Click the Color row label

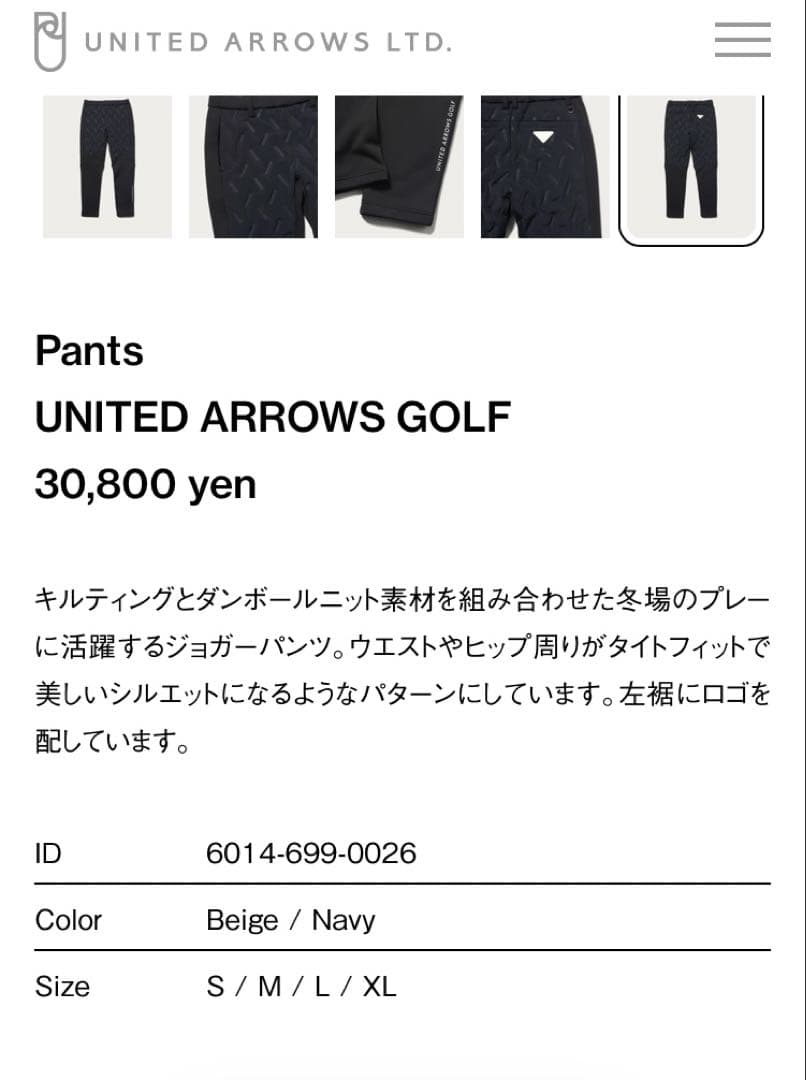click(68, 920)
